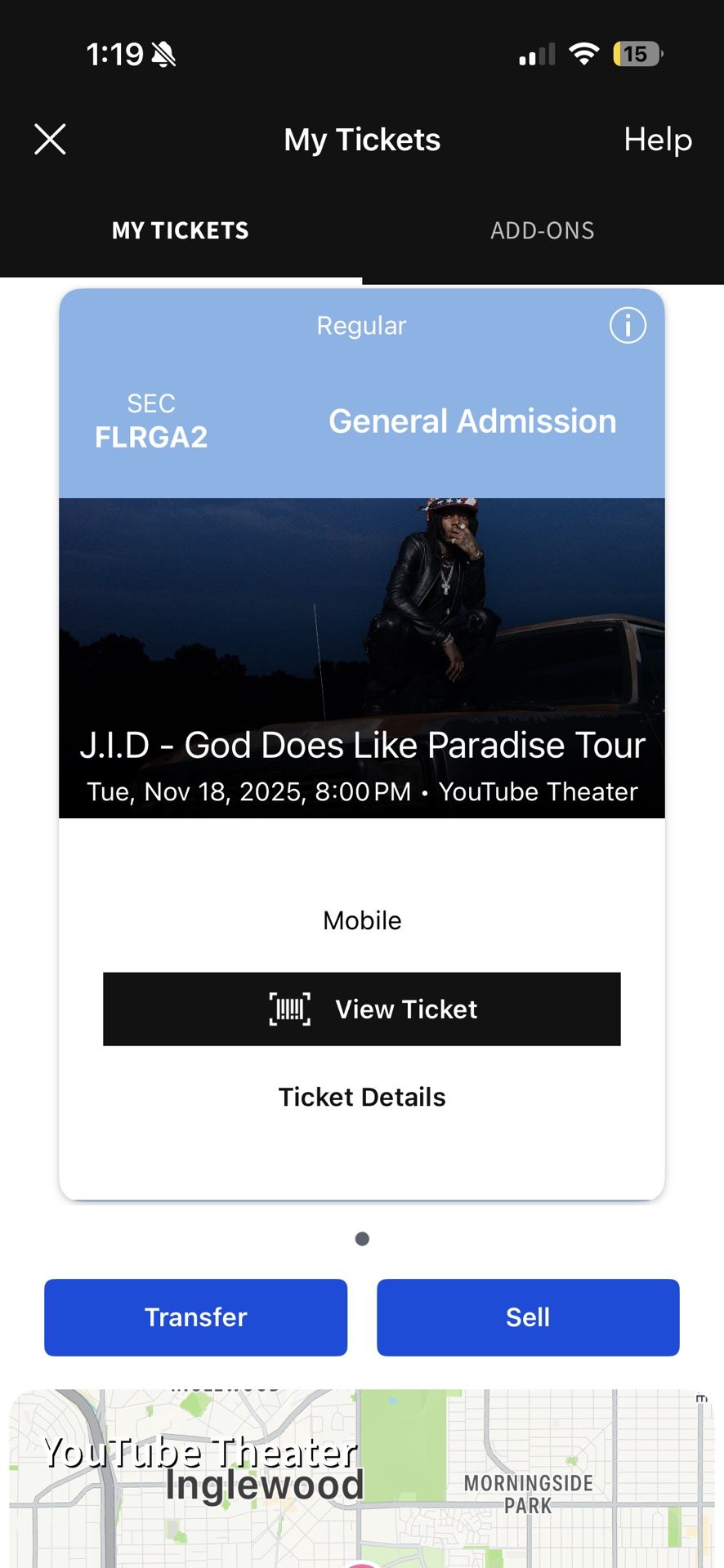The width and height of the screenshot is (724, 1568).
Task: Select the MY TICKETS tab
Action: tap(180, 230)
